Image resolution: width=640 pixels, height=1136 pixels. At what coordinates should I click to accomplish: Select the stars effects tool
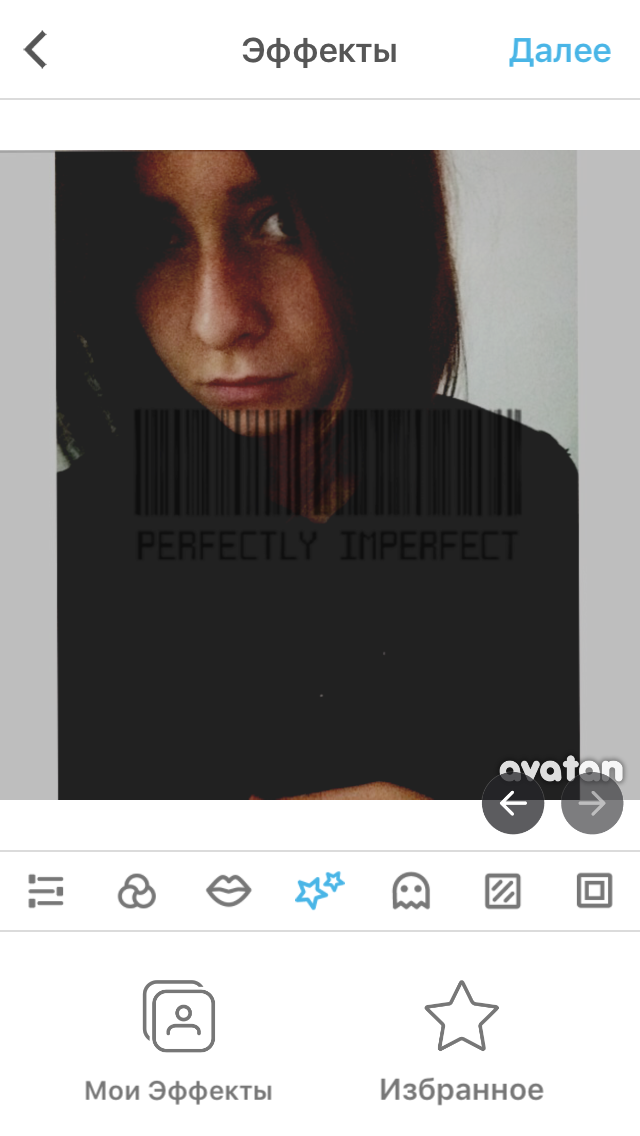(x=320, y=890)
